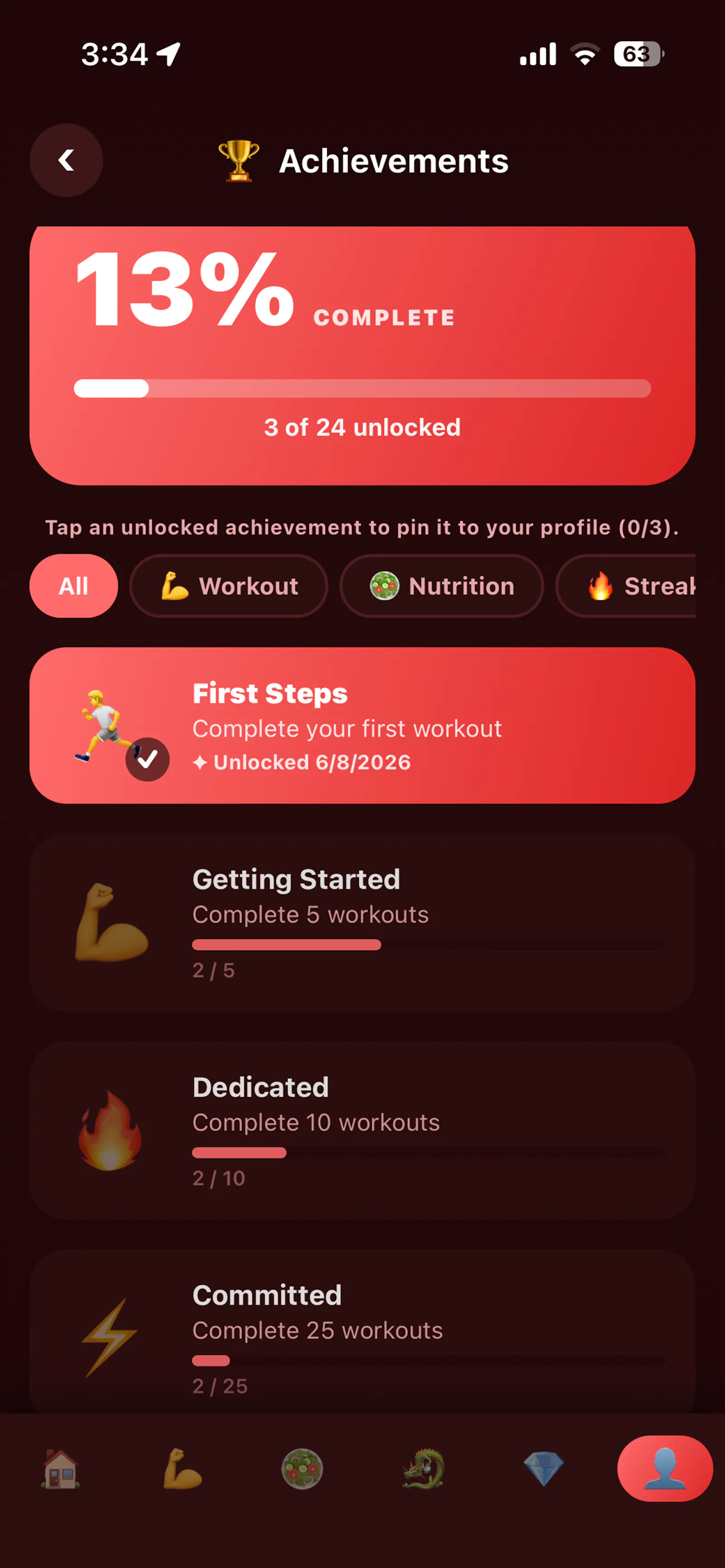
Task: Go to the salad nutrition tab
Action: click(x=302, y=1468)
